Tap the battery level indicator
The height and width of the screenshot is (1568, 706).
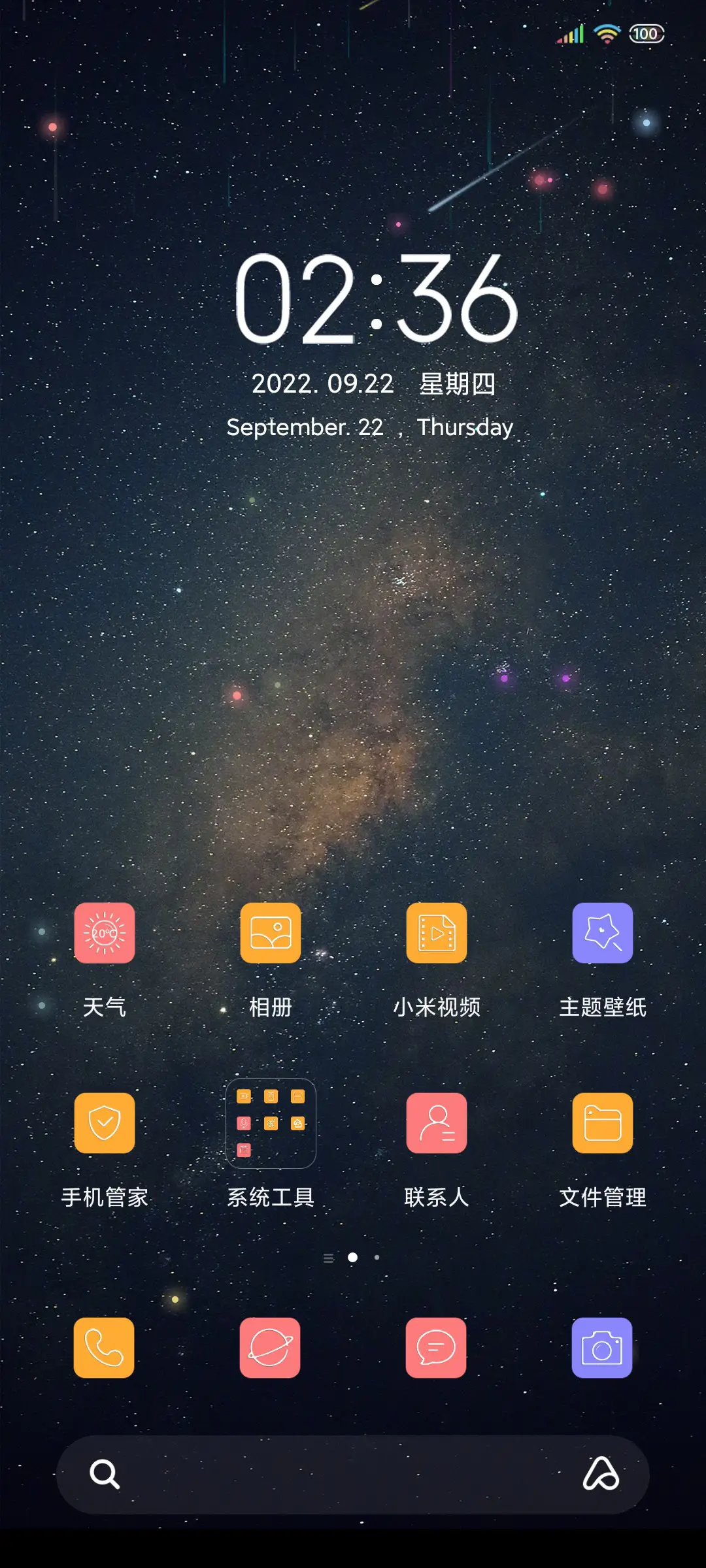(645, 34)
